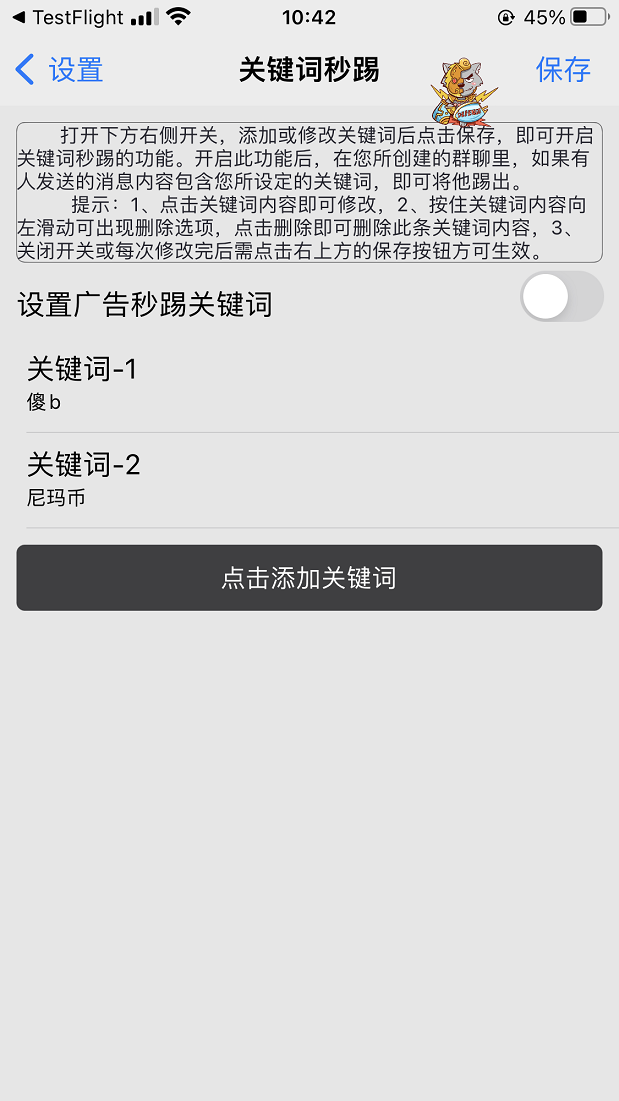The image size is (619, 1101).
Task: Open 关键词-2 for editing
Action: click(310, 480)
